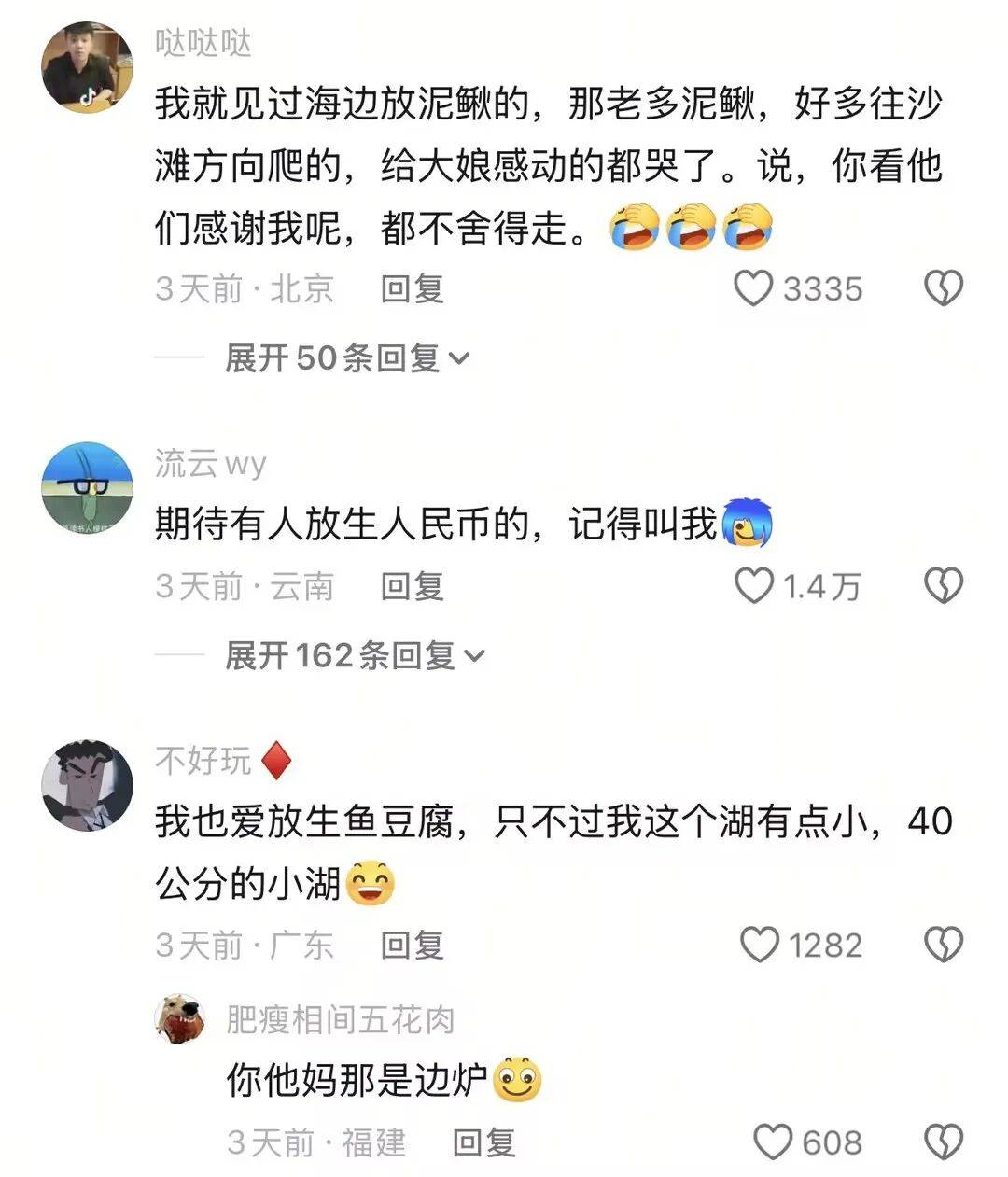
Task: Open 肥瘦相间五花肉's profile avatar
Action: click(x=179, y=1018)
